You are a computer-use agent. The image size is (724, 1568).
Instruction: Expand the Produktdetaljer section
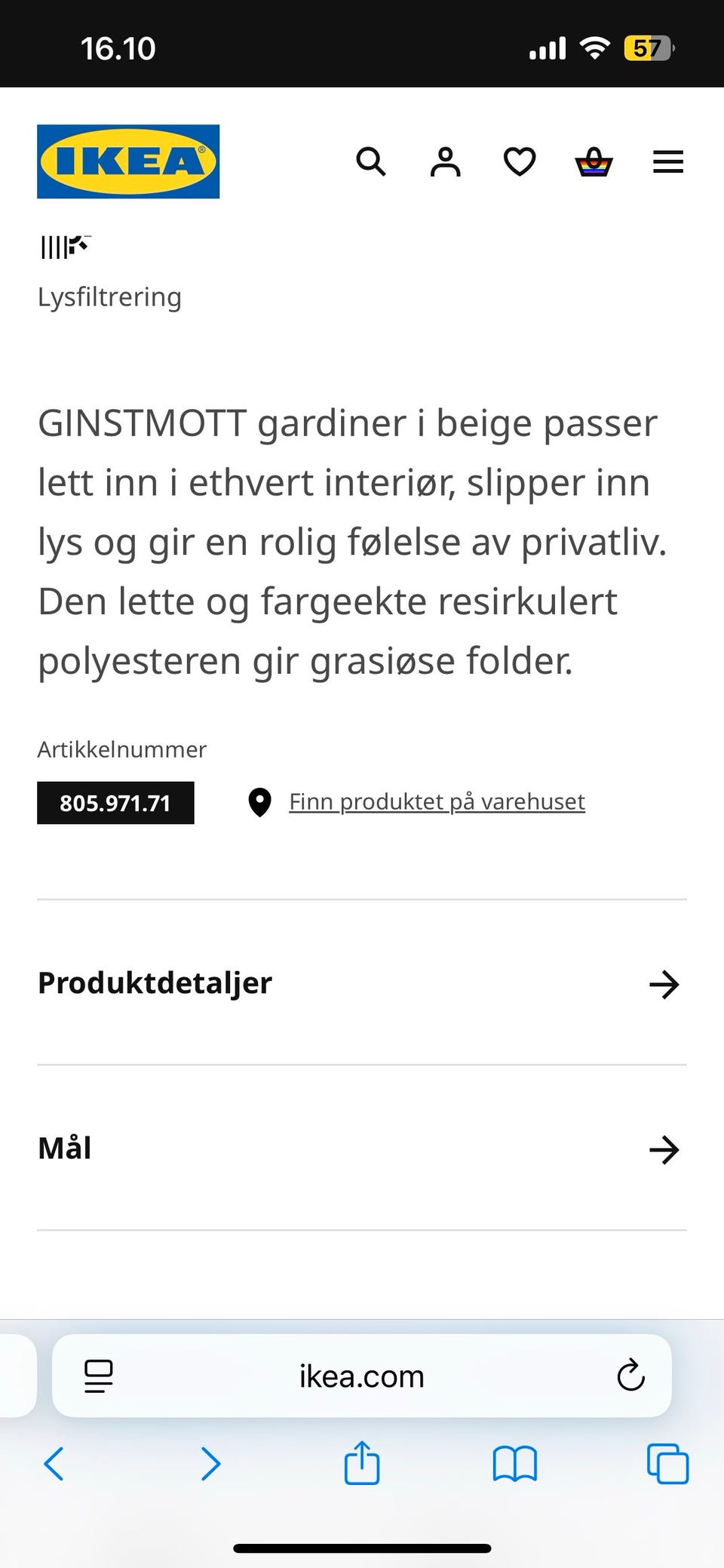click(362, 983)
